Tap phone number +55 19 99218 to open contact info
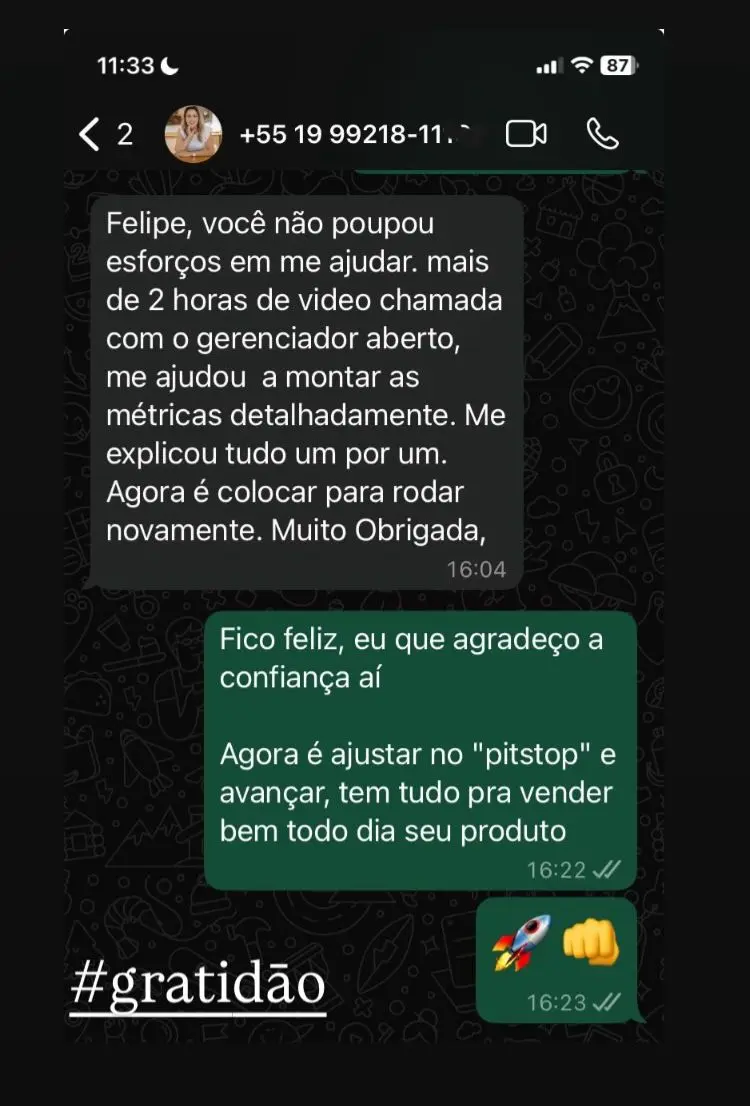The height and width of the screenshot is (1106, 750). [x=355, y=134]
